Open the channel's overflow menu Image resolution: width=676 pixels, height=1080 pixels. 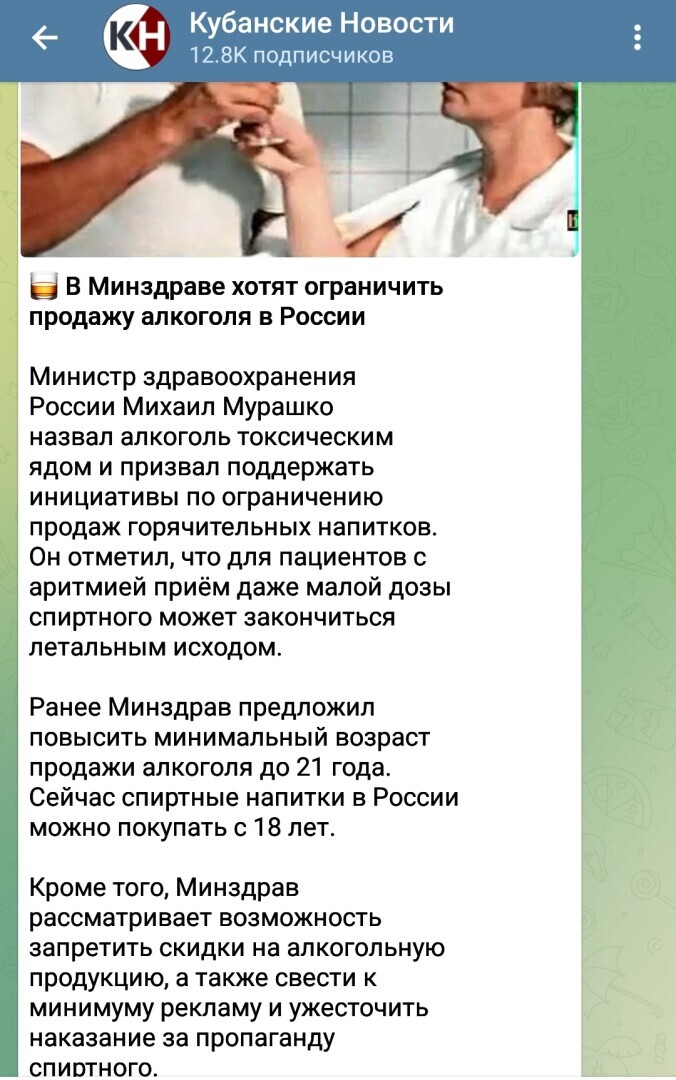(638, 39)
